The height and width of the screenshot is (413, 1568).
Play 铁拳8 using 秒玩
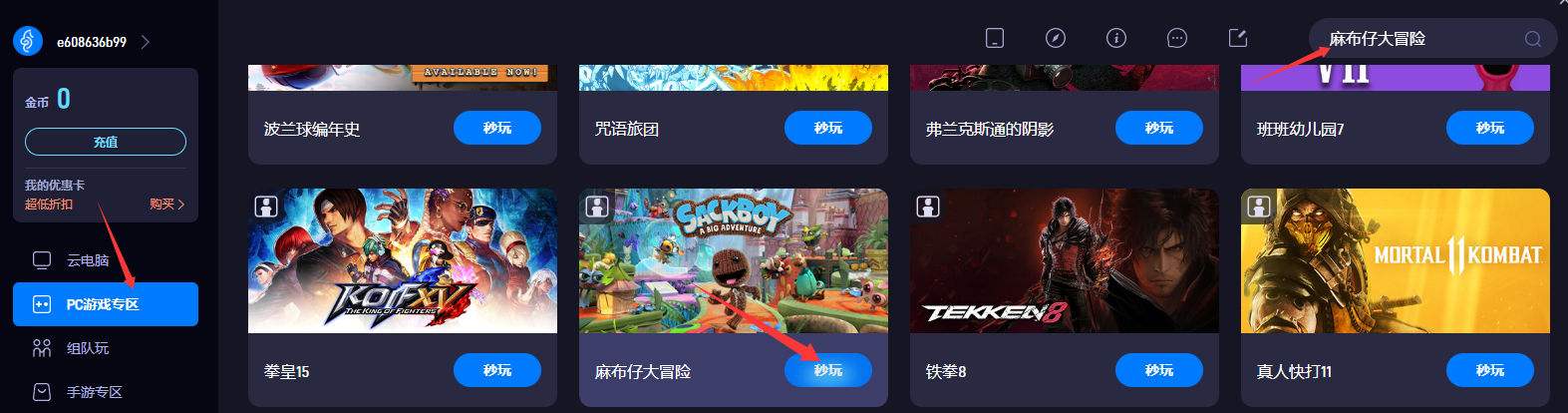tap(1158, 370)
